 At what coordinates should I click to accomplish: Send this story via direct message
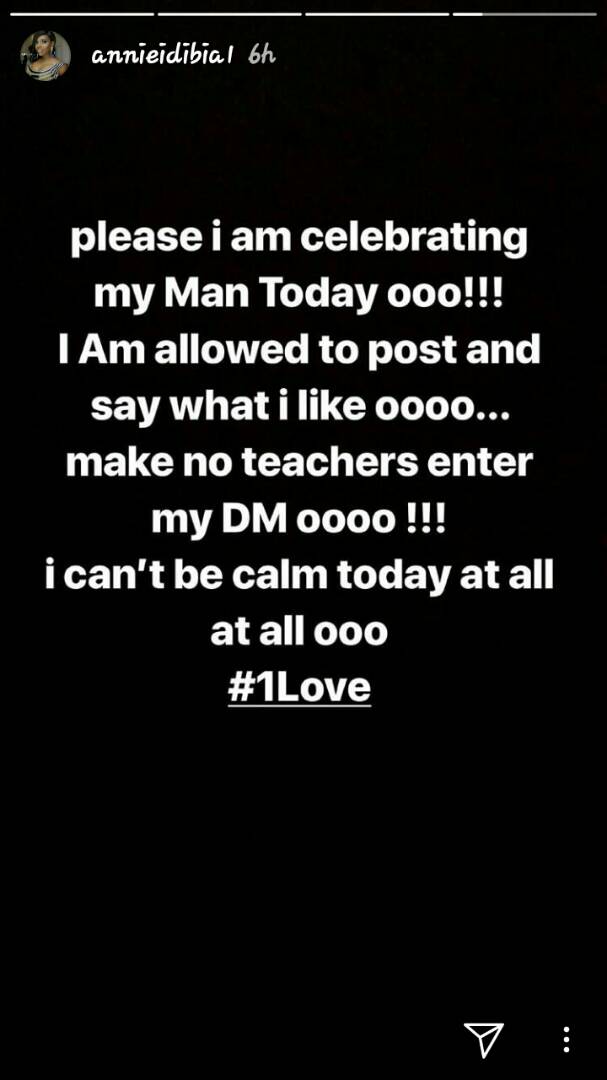tap(484, 1038)
